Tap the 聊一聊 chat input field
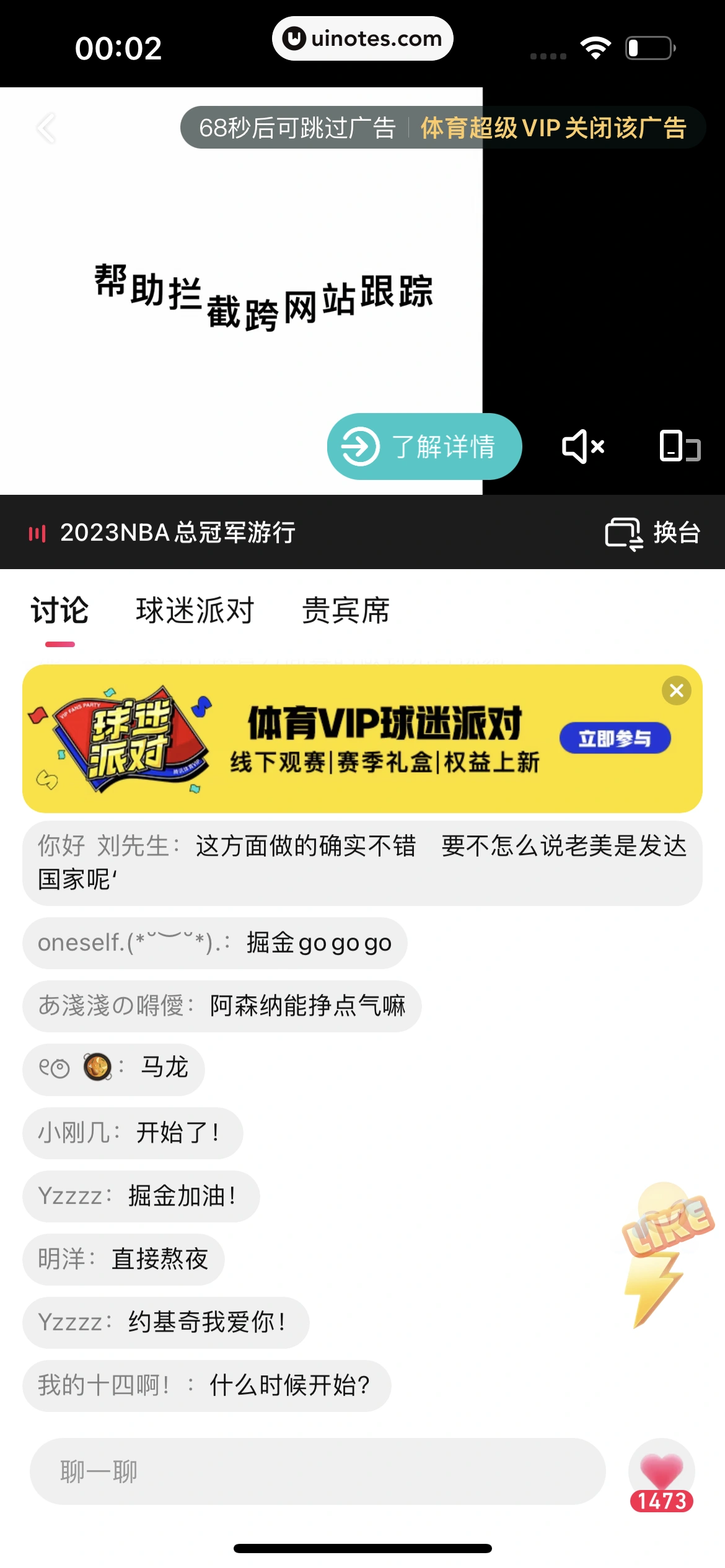The image size is (725, 1568). [x=317, y=1471]
